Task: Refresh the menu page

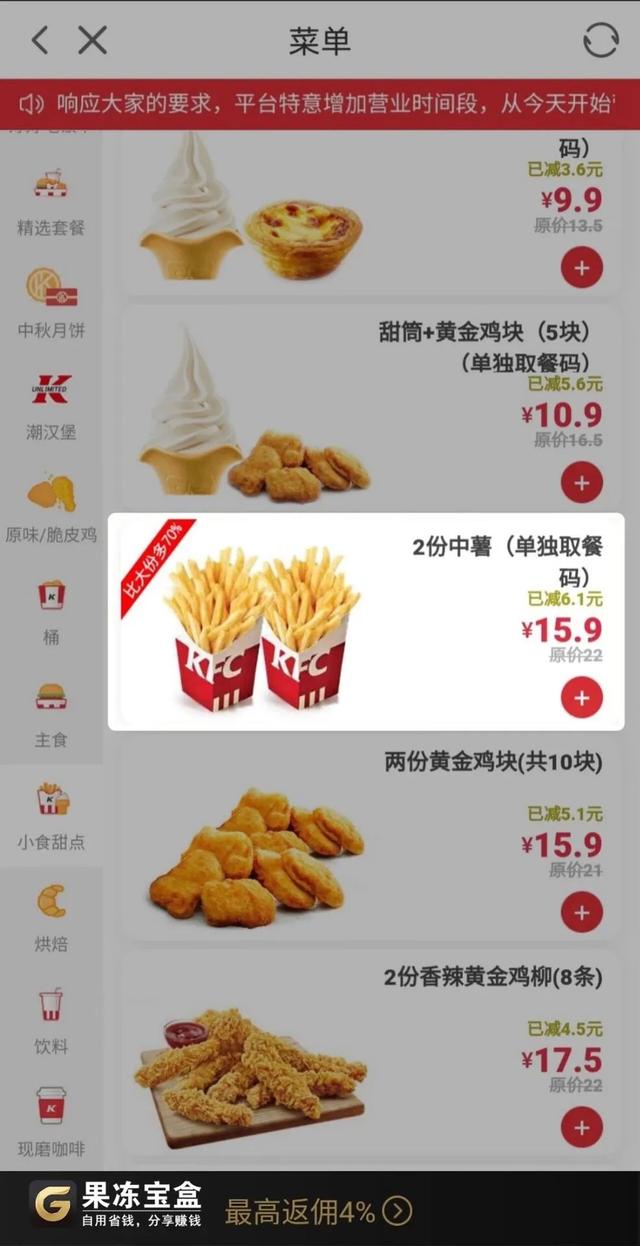Action: (x=600, y=41)
